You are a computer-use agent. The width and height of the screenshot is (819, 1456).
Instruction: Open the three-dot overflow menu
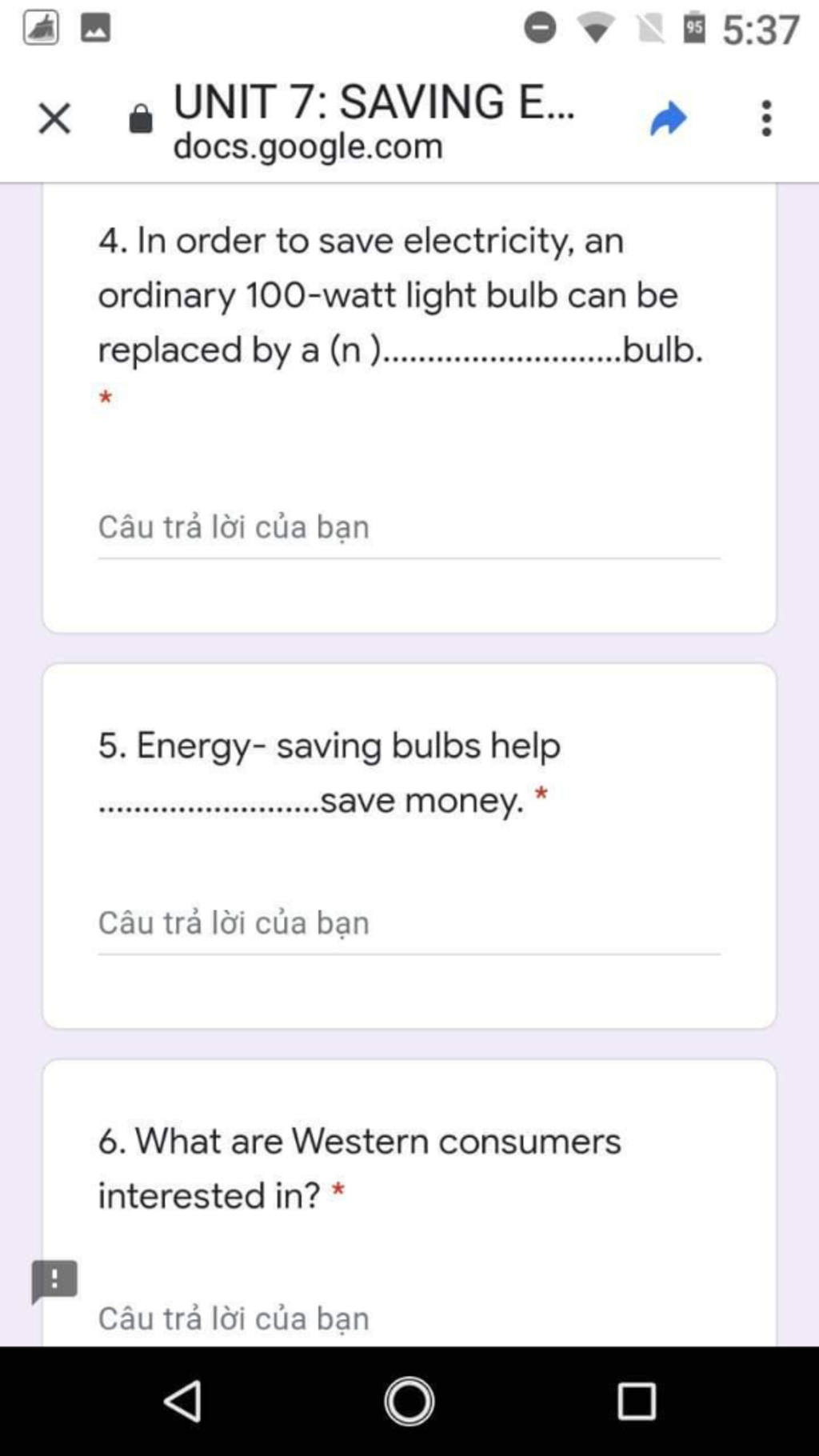click(x=766, y=118)
